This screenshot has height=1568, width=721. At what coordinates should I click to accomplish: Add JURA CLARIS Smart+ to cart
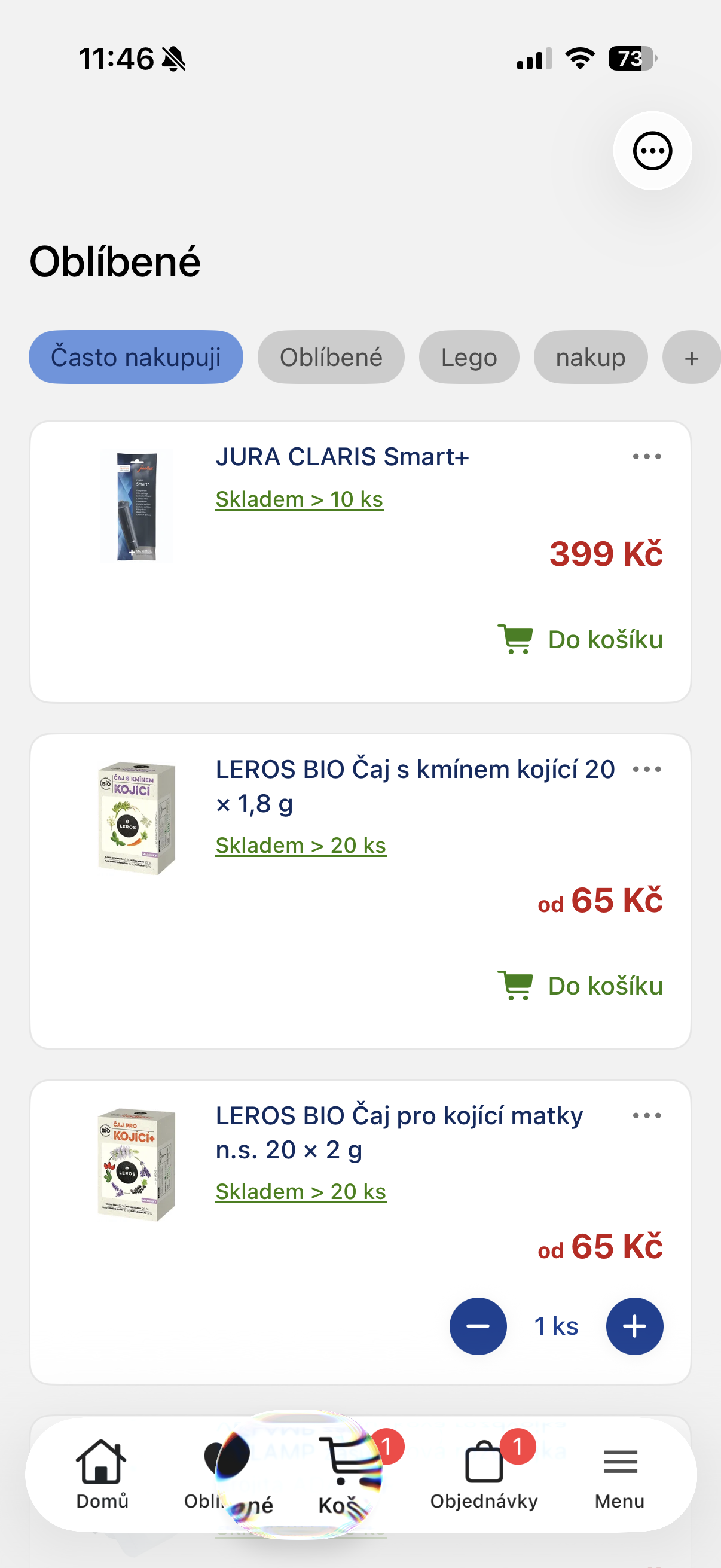click(580, 640)
